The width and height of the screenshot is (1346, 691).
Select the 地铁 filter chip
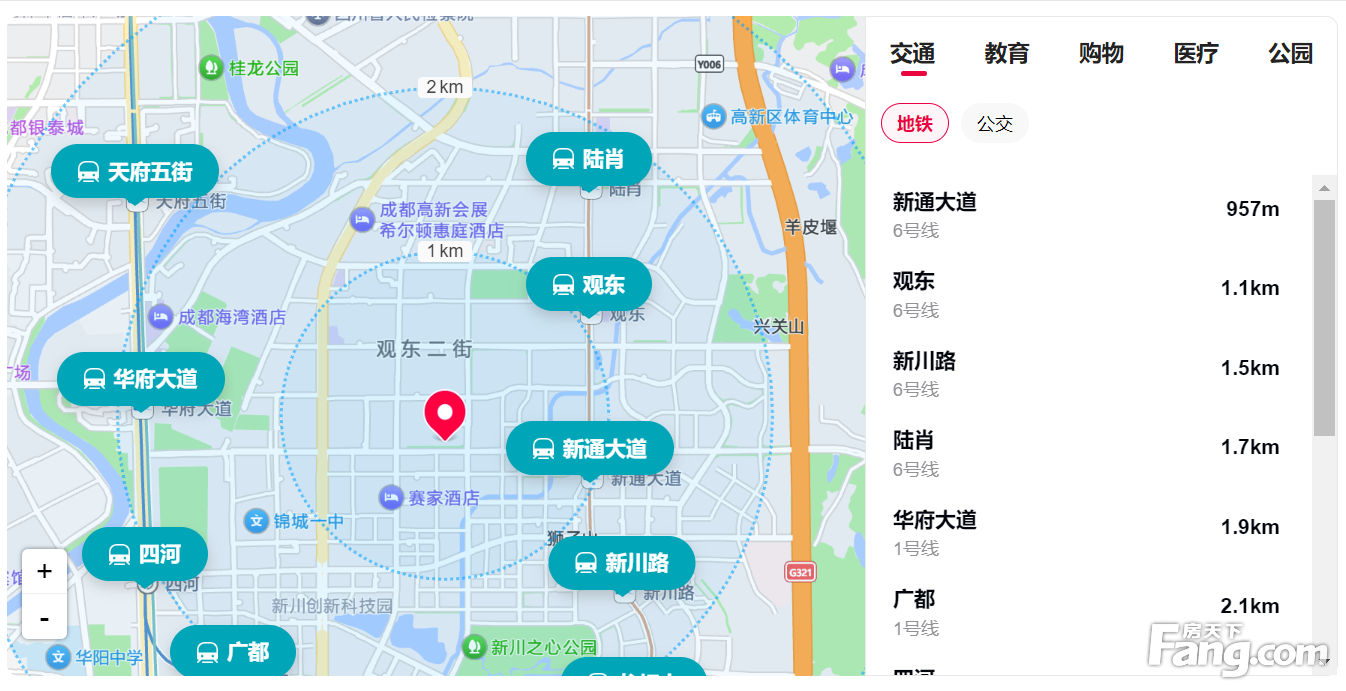914,124
